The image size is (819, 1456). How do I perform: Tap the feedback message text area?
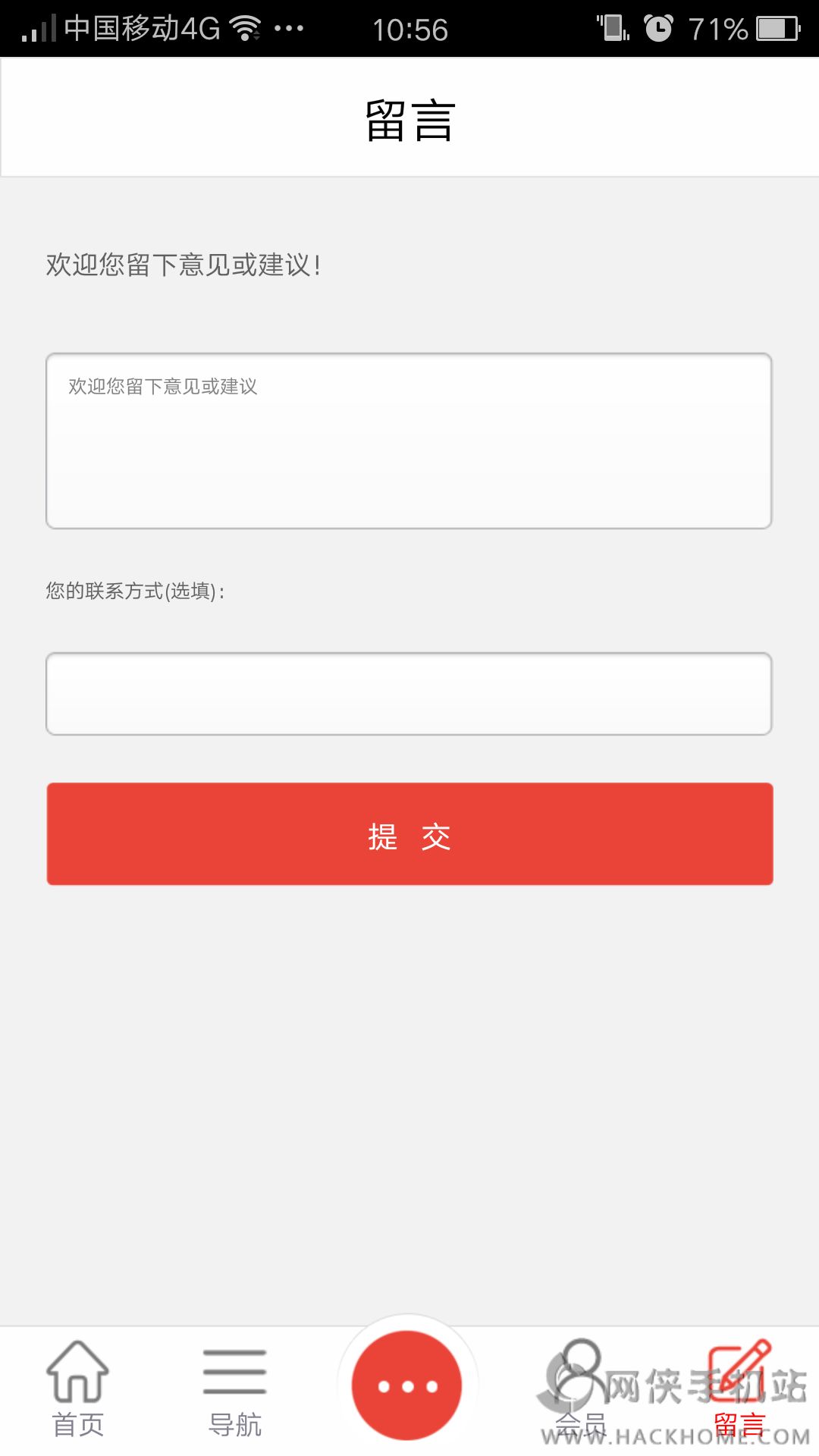409,441
